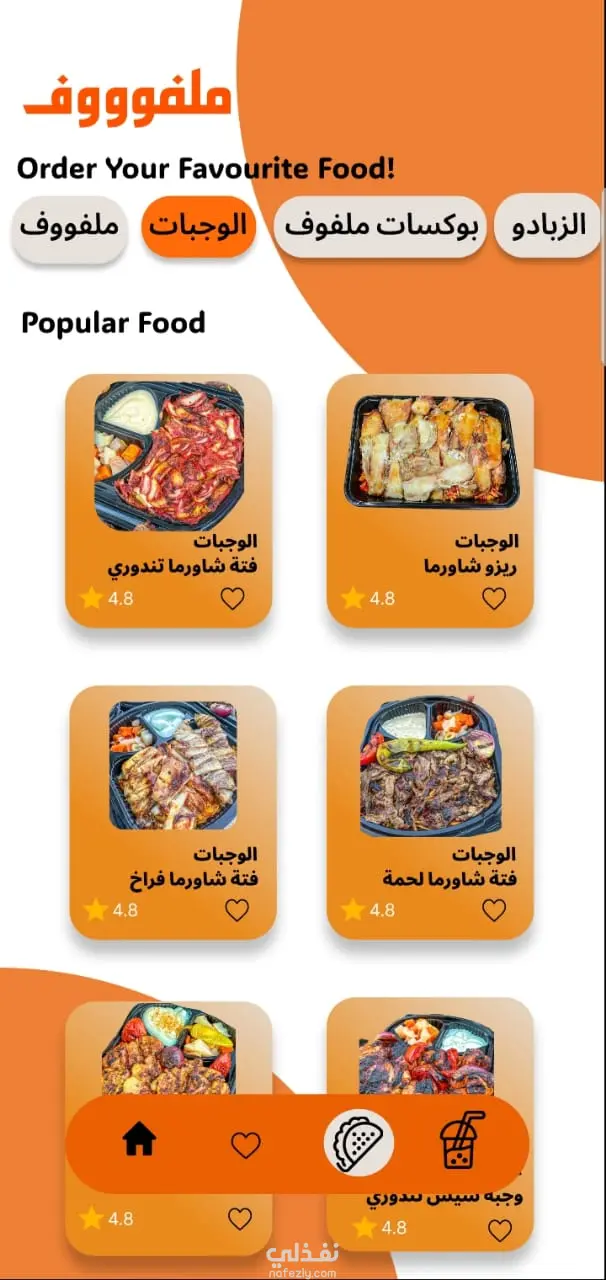The width and height of the screenshot is (606, 1280).
Task: Add ريزو شاورما to favourites
Action: 494,599
